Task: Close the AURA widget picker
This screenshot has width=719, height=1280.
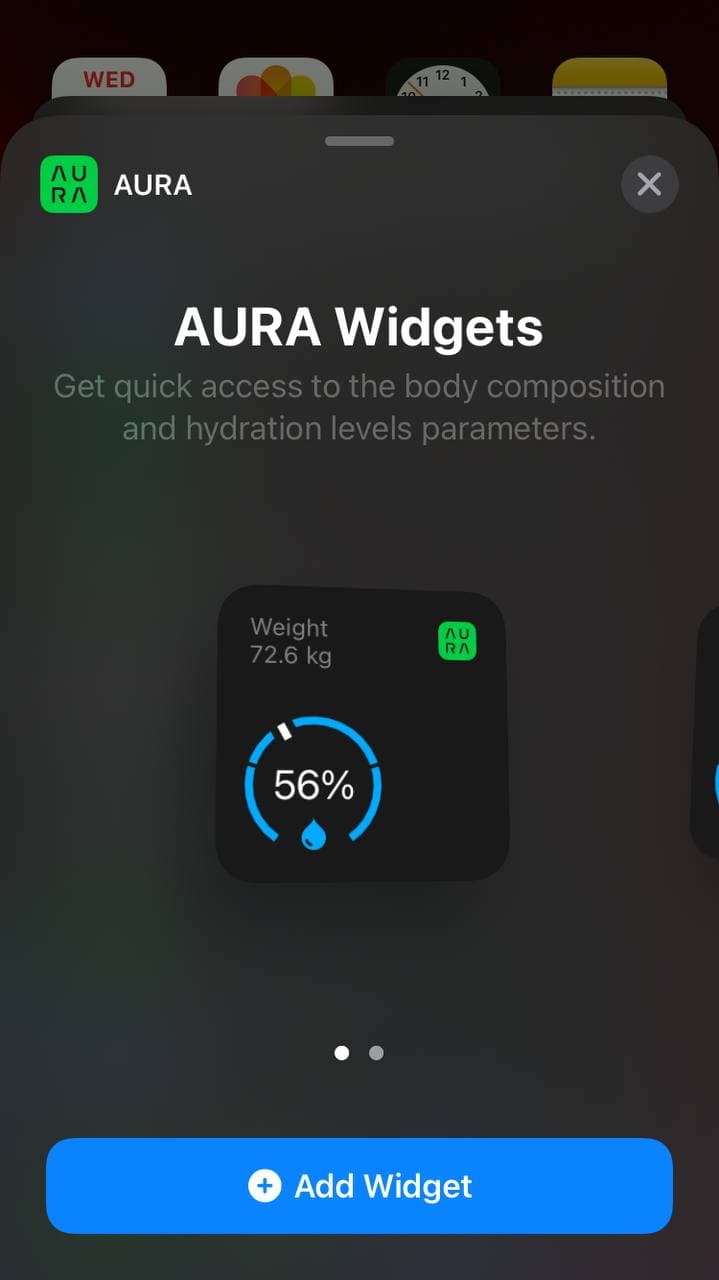Action: 649,184
